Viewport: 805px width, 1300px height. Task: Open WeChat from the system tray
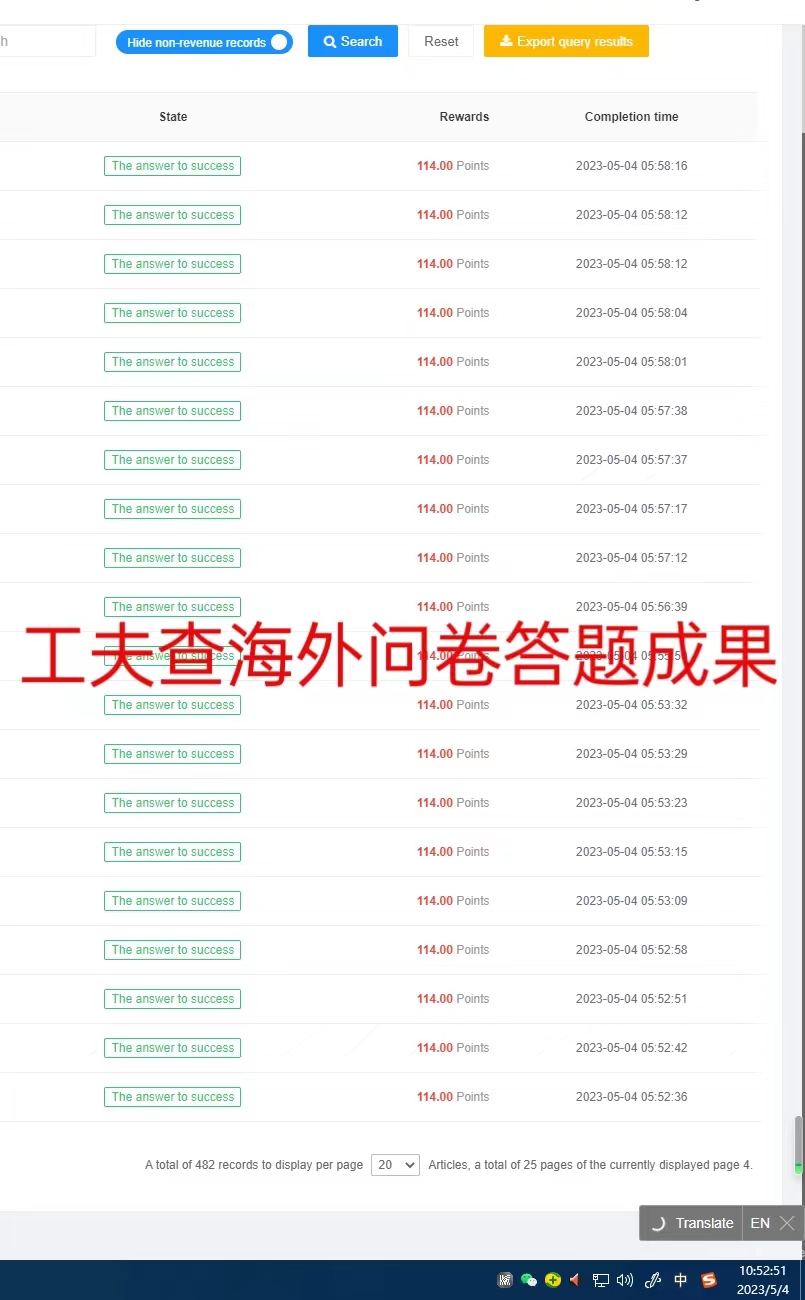coord(528,1279)
